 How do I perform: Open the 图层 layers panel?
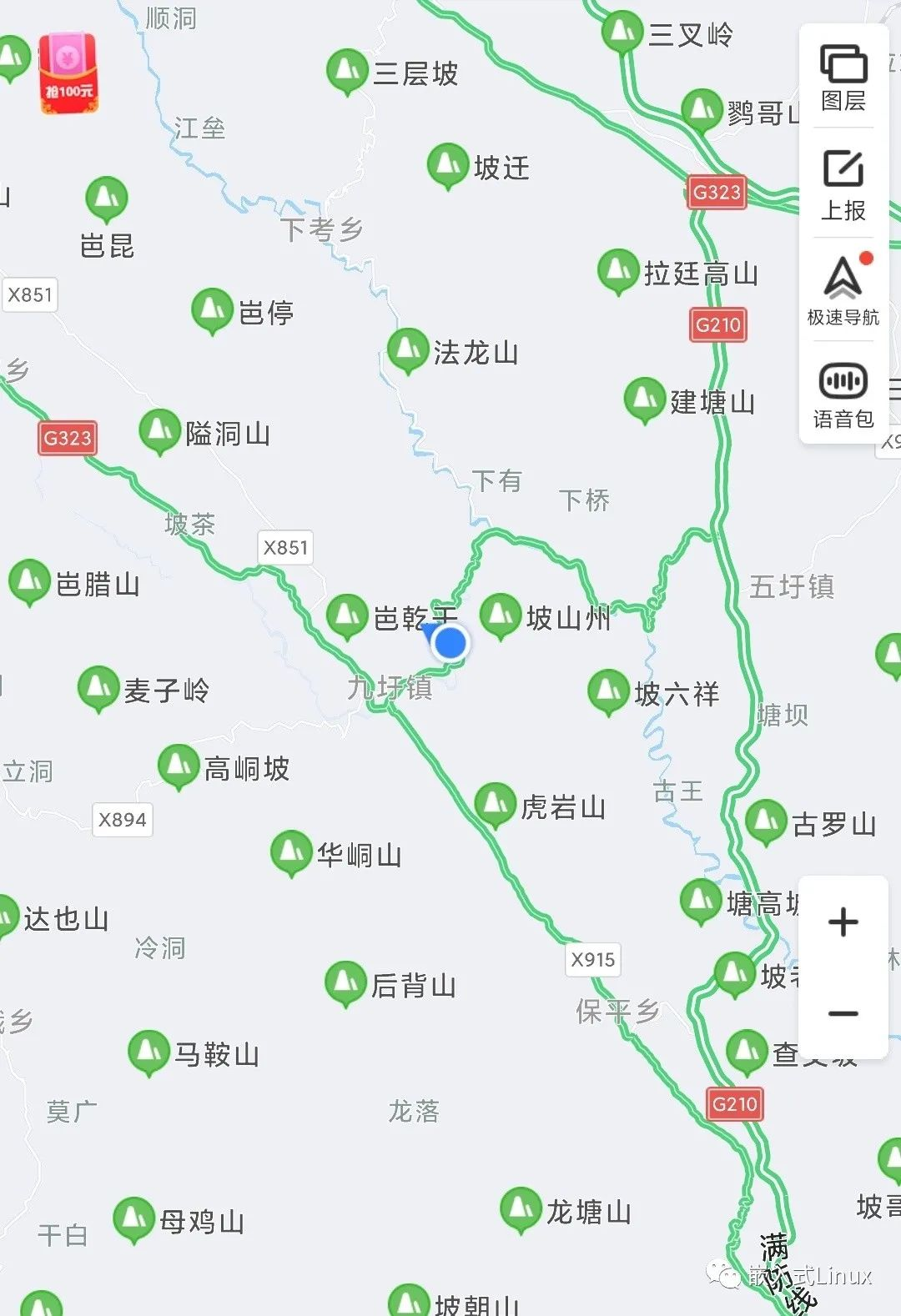click(843, 78)
